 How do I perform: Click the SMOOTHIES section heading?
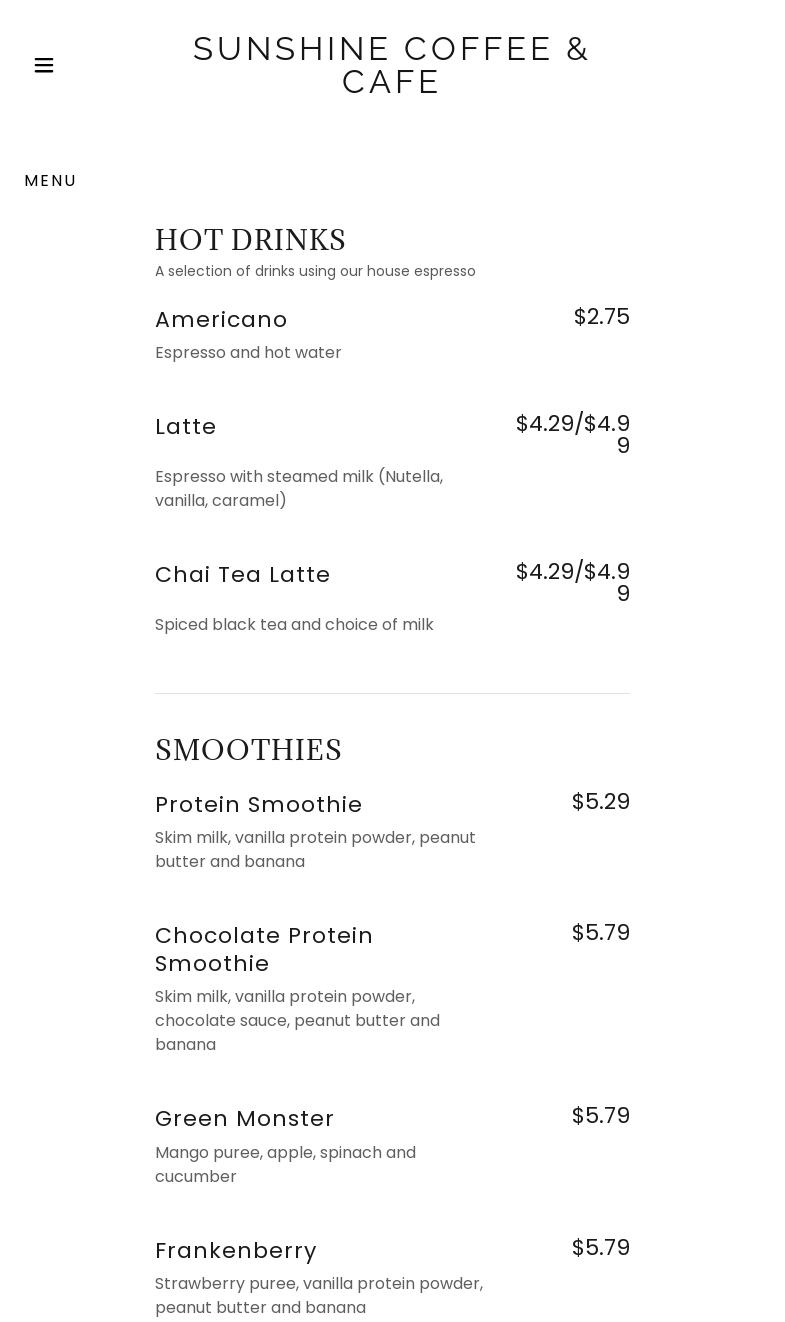[x=248, y=749]
